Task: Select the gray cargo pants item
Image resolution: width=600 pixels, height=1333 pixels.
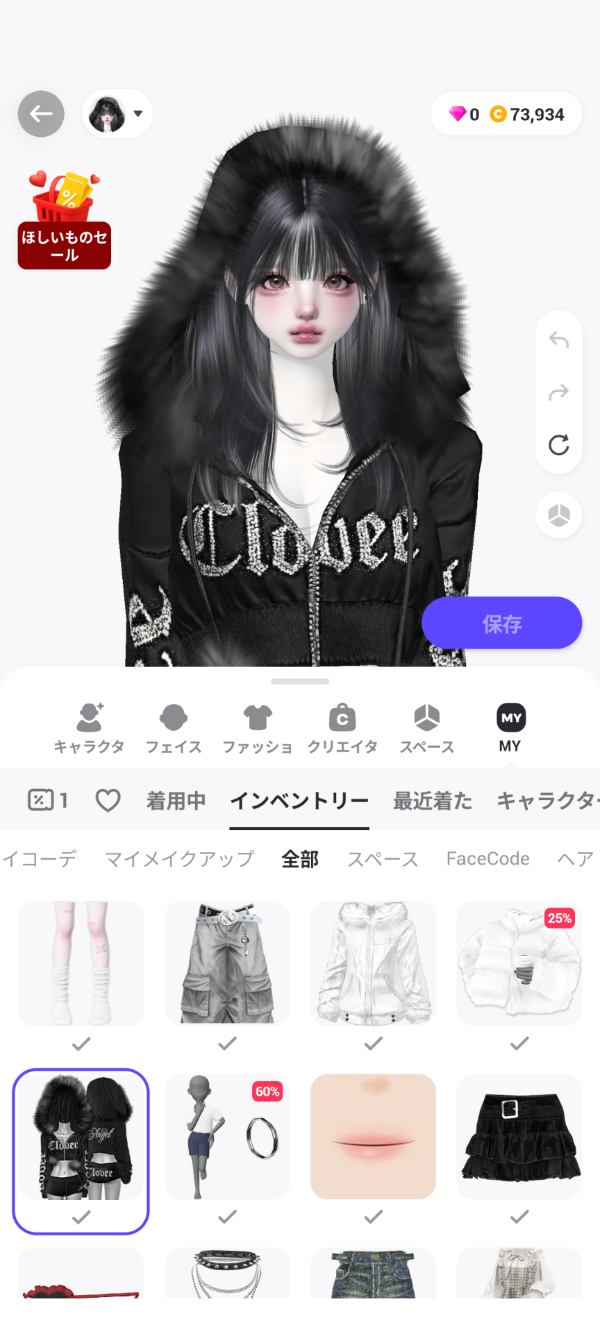Action: [x=227, y=963]
